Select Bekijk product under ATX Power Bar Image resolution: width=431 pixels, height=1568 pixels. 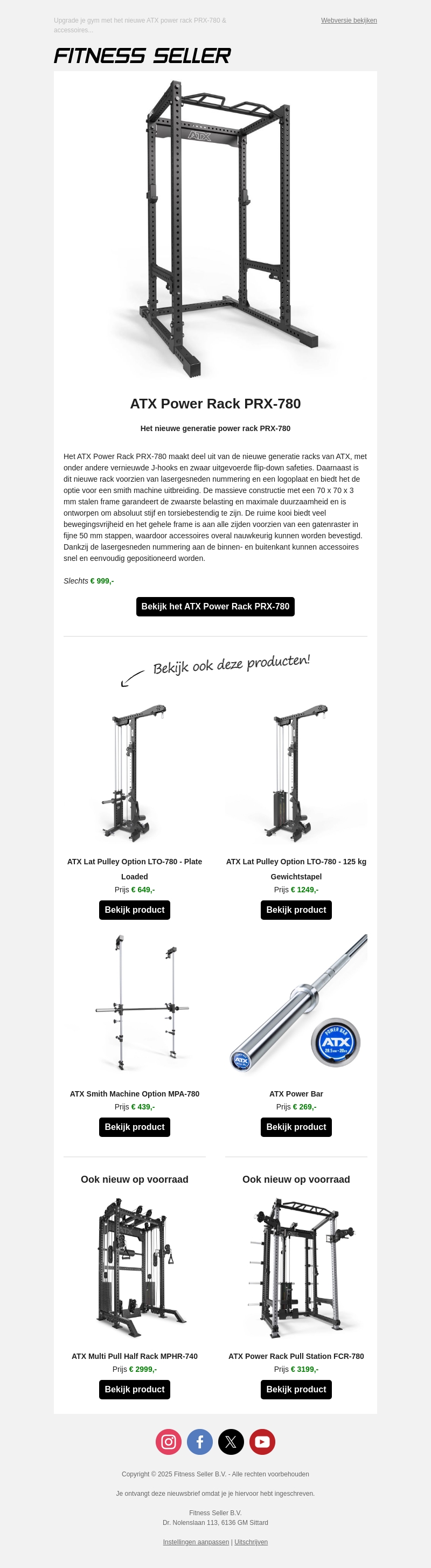296,1127
